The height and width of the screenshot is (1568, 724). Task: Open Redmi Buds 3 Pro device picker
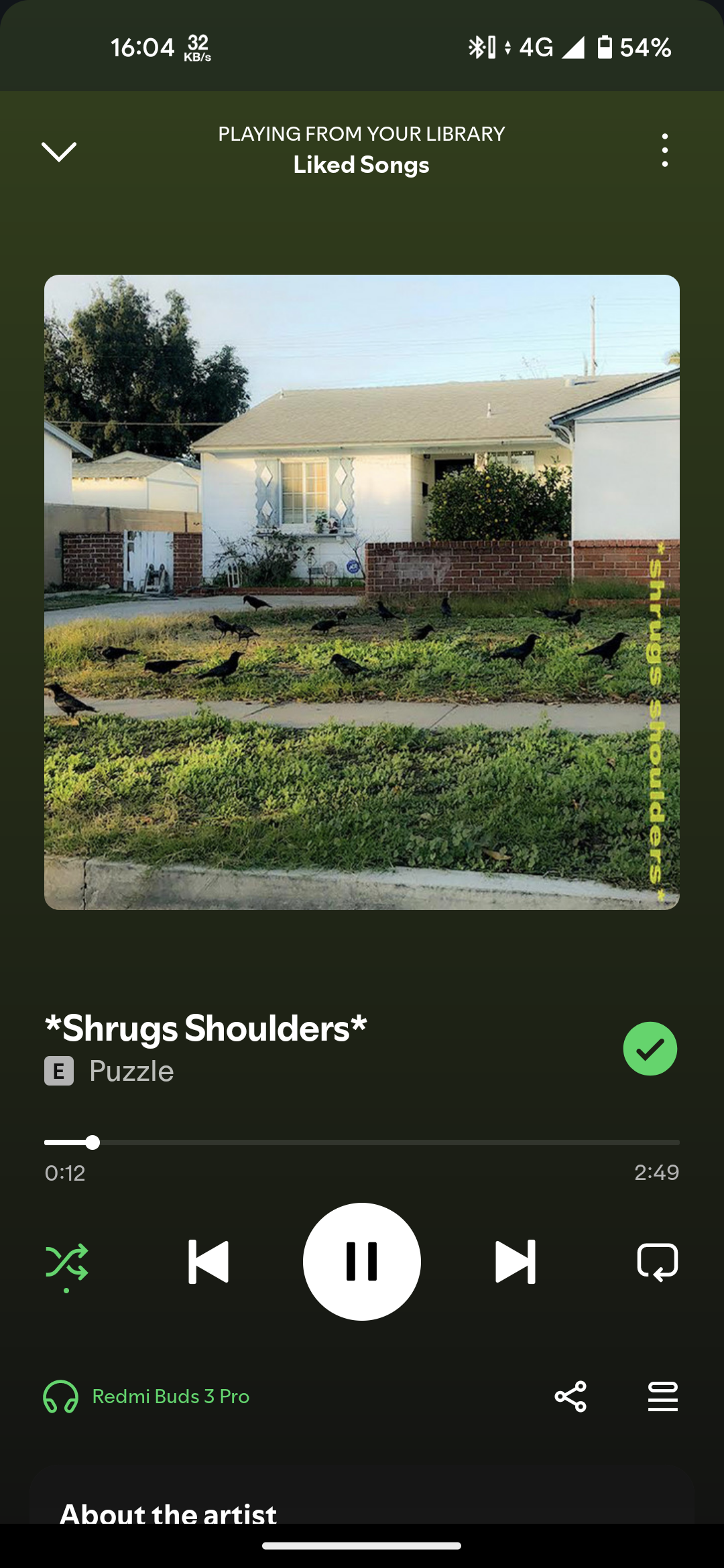pos(146,1396)
